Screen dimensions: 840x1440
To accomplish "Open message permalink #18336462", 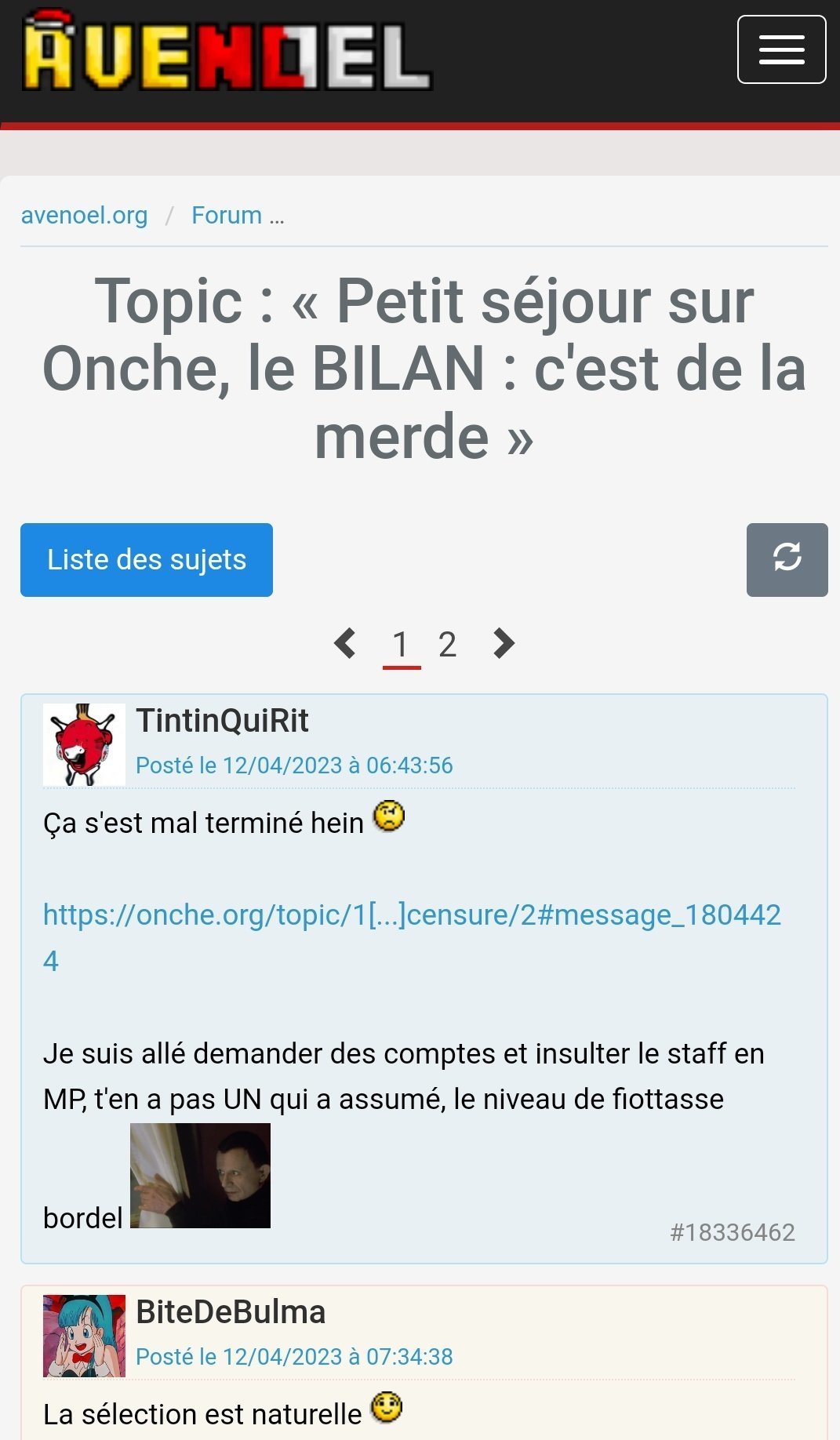I will [x=732, y=1232].
